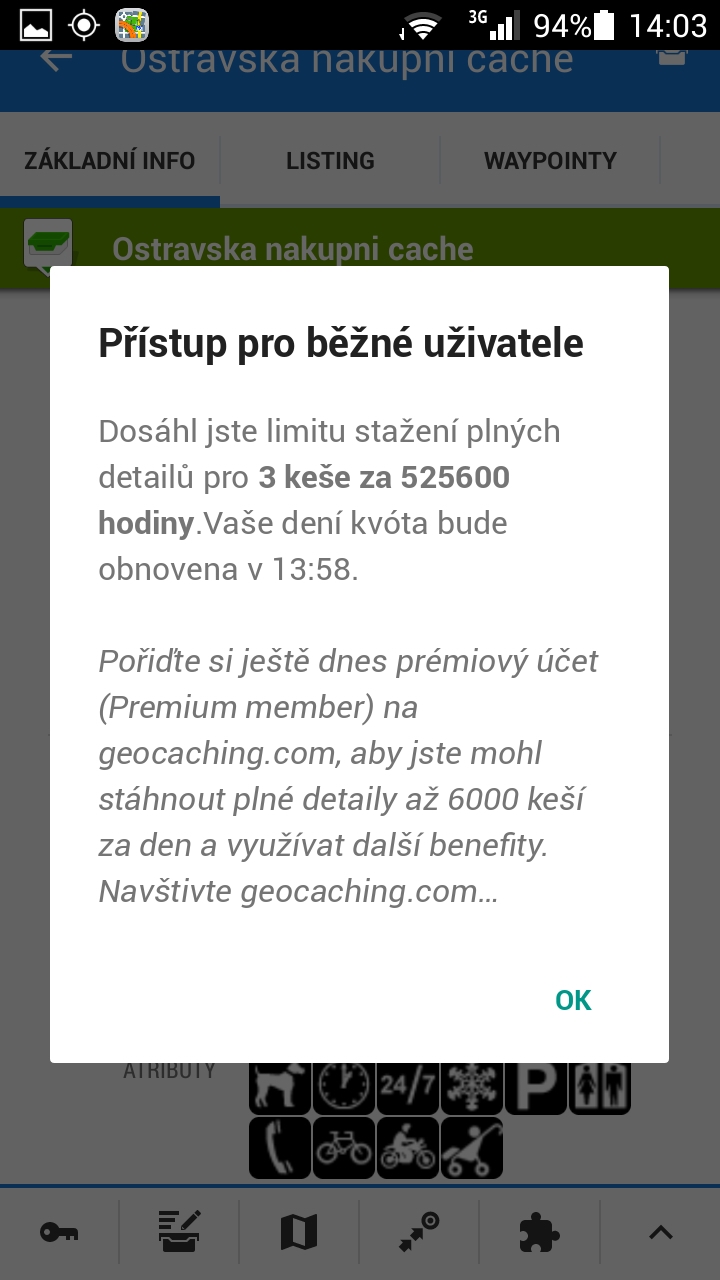Open the puzzle piece add-ons icon
720x1280 pixels.
[x=540, y=1232]
